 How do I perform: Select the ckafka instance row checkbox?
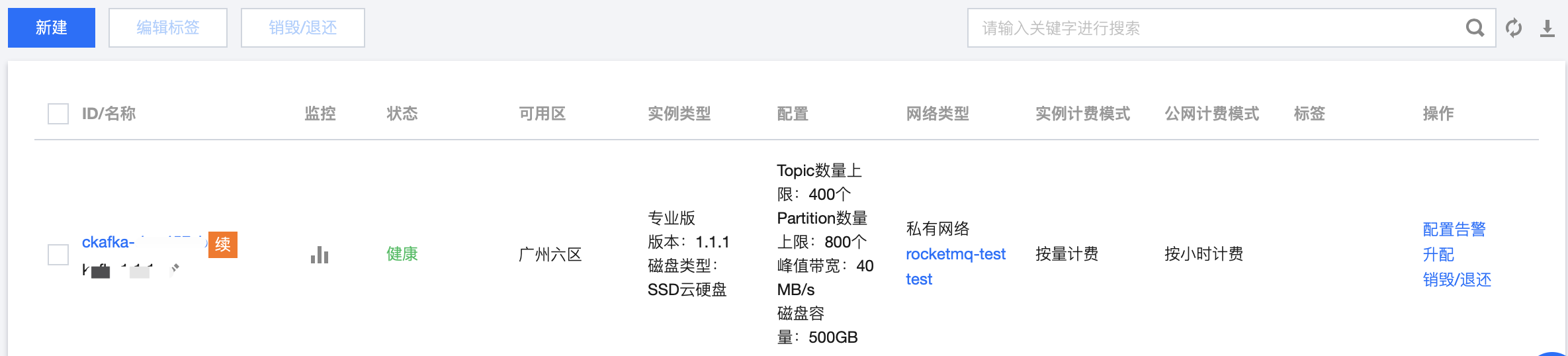pos(58,254)
